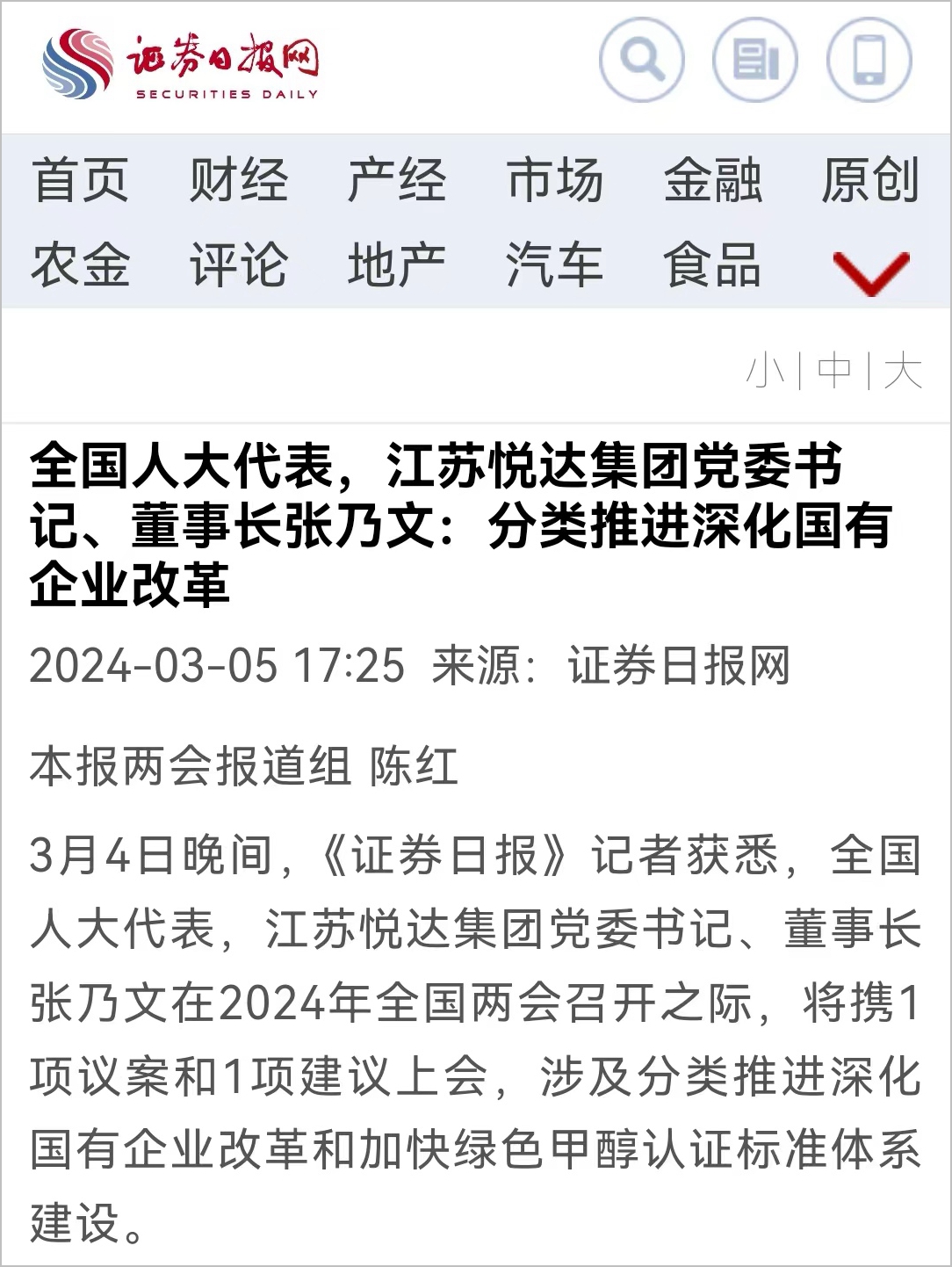The height and width of the screenshot is (1267, 952).
Task: Switch to 财经 section
Action: tap(239, 180)
